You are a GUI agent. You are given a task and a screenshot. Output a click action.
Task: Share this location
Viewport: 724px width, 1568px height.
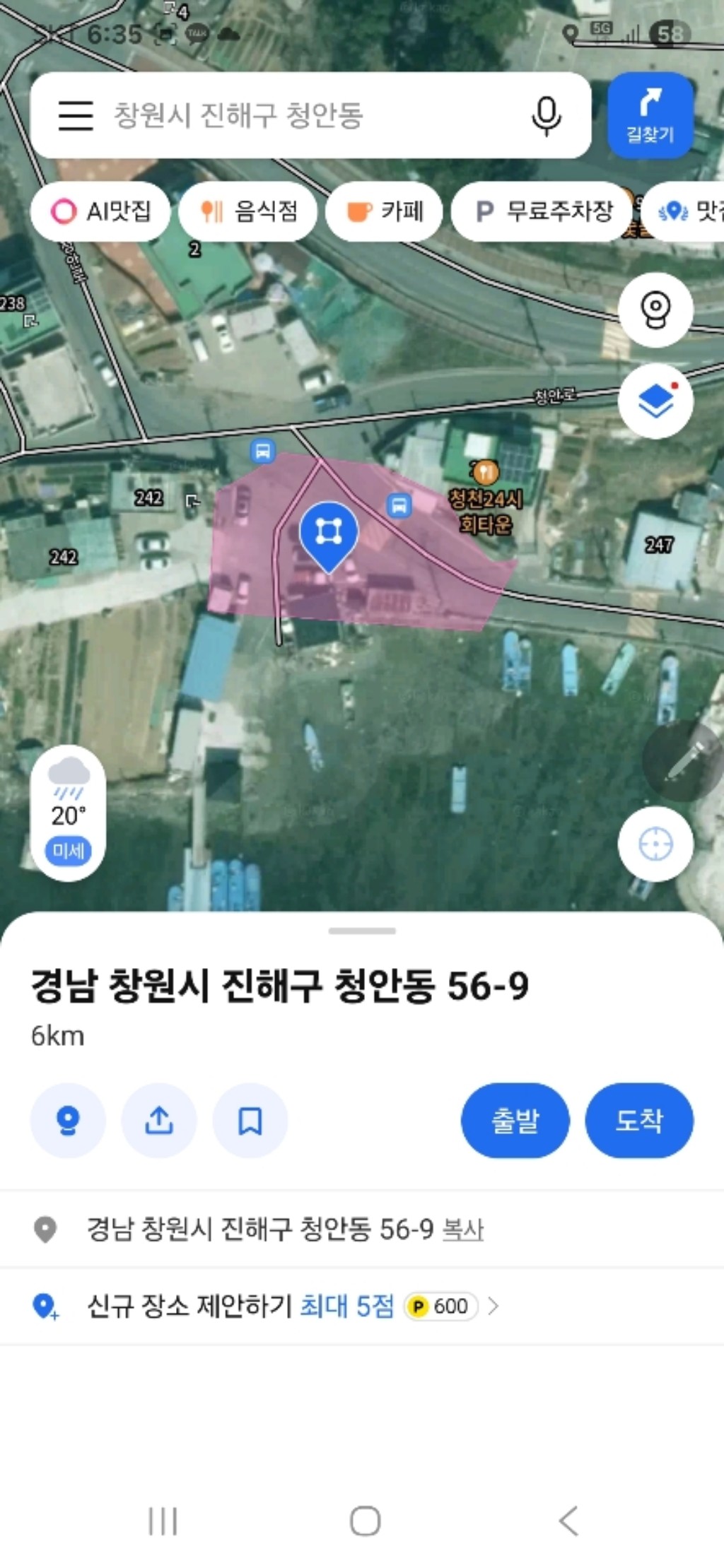tap(159, 1120)
